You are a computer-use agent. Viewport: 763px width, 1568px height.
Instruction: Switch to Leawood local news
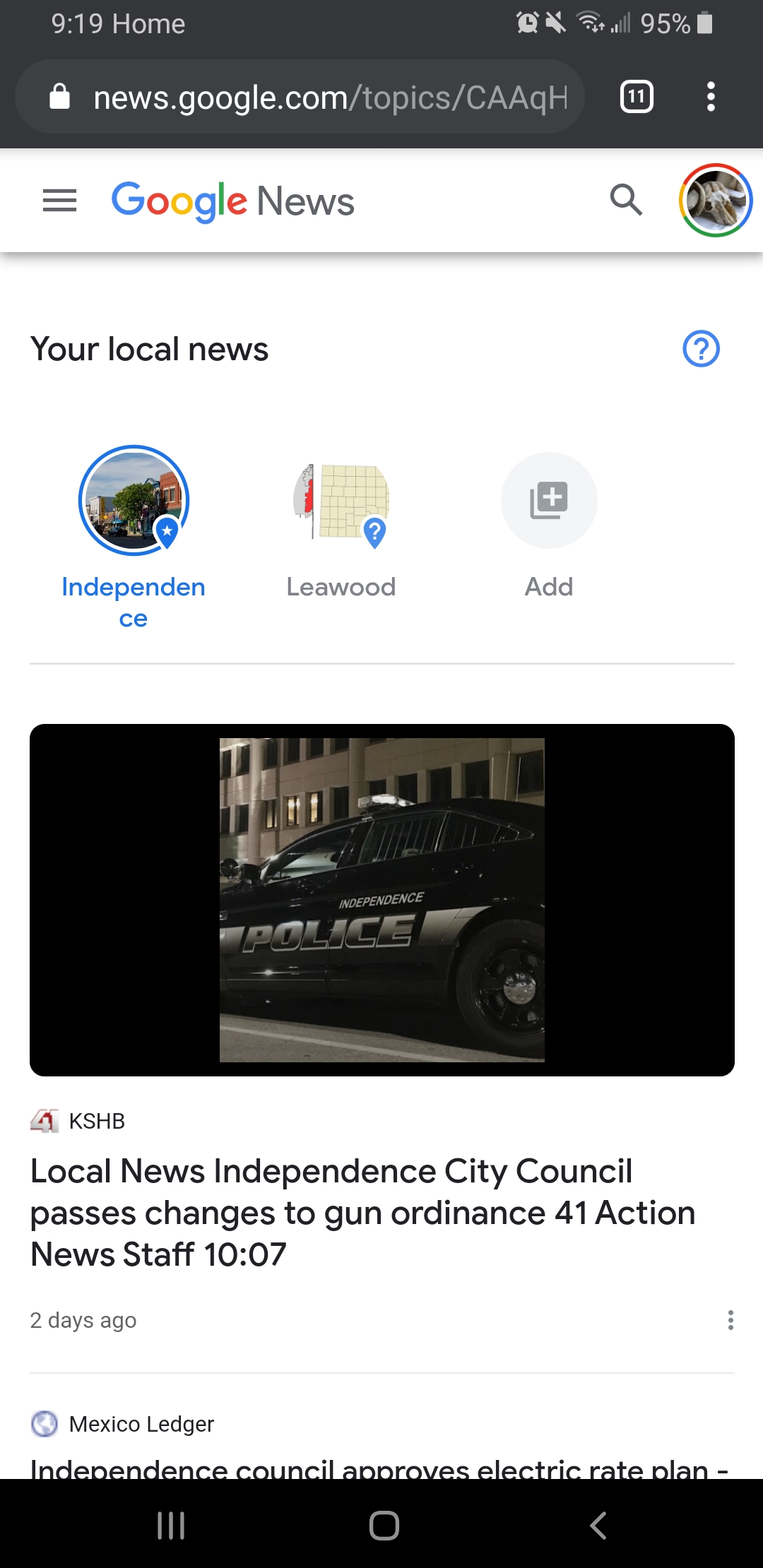point(341,530)
